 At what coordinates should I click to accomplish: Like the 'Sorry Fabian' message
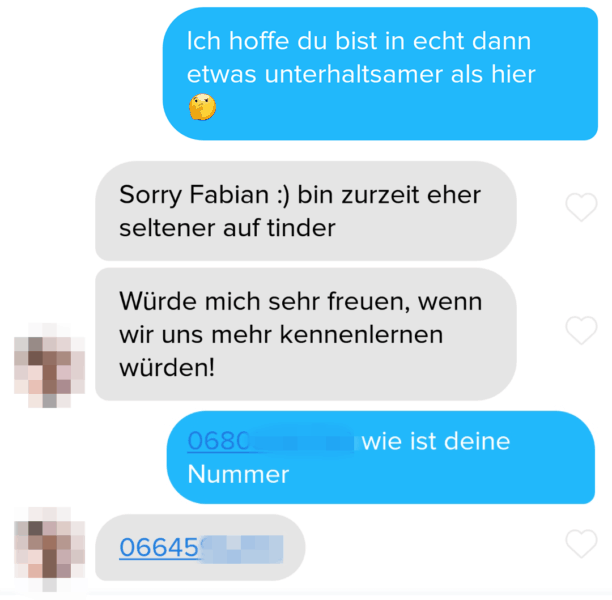581,208
